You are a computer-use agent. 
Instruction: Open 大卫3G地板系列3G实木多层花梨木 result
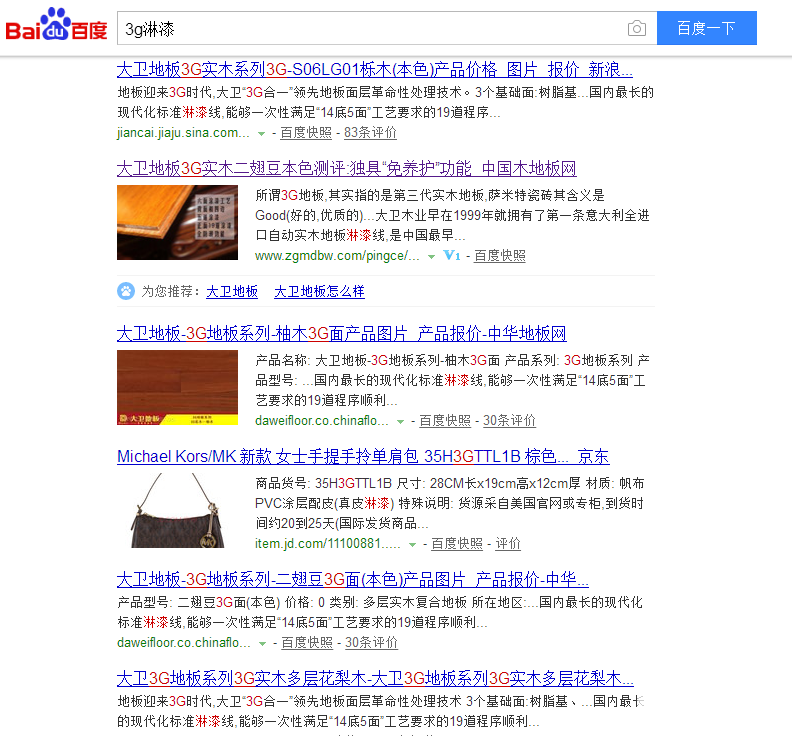coord(375,678)
